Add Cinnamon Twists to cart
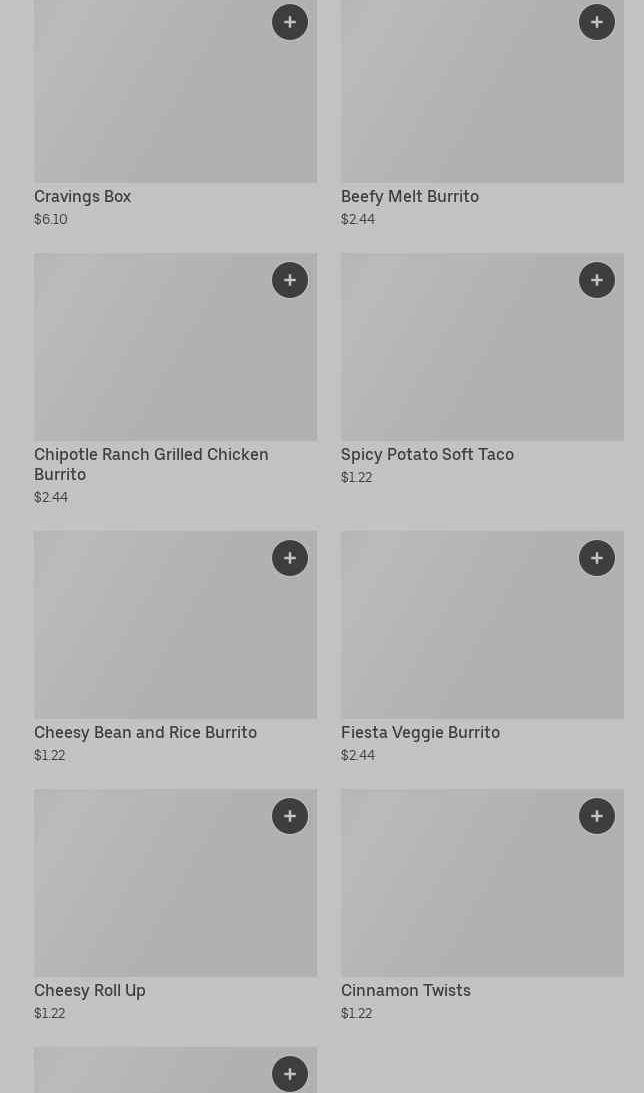Screen dimensions: 644x1093 [597, 816]
